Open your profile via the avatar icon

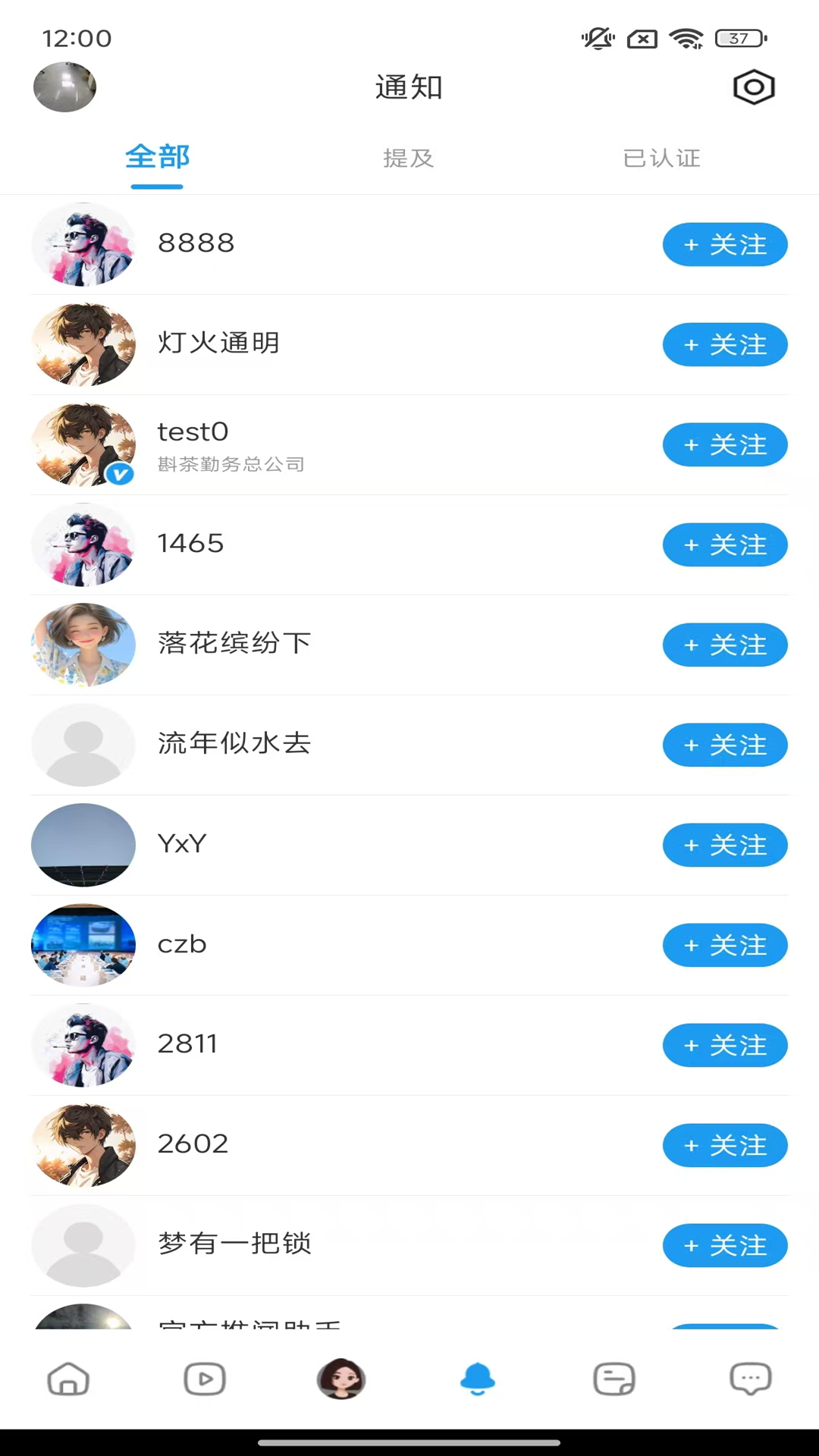point(341,1380)
